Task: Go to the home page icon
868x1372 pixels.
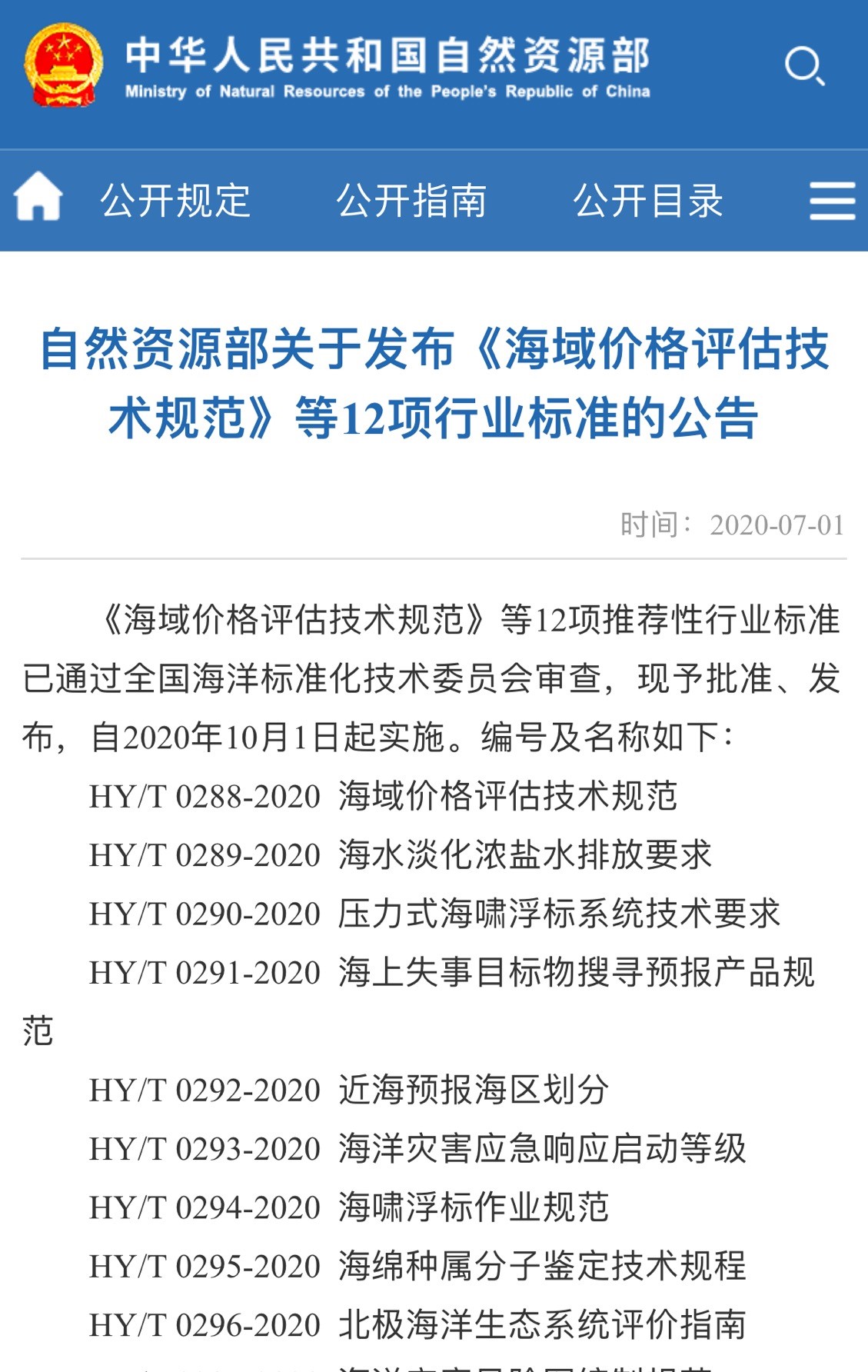Action: pyautogui.click(x=38, y=198)
